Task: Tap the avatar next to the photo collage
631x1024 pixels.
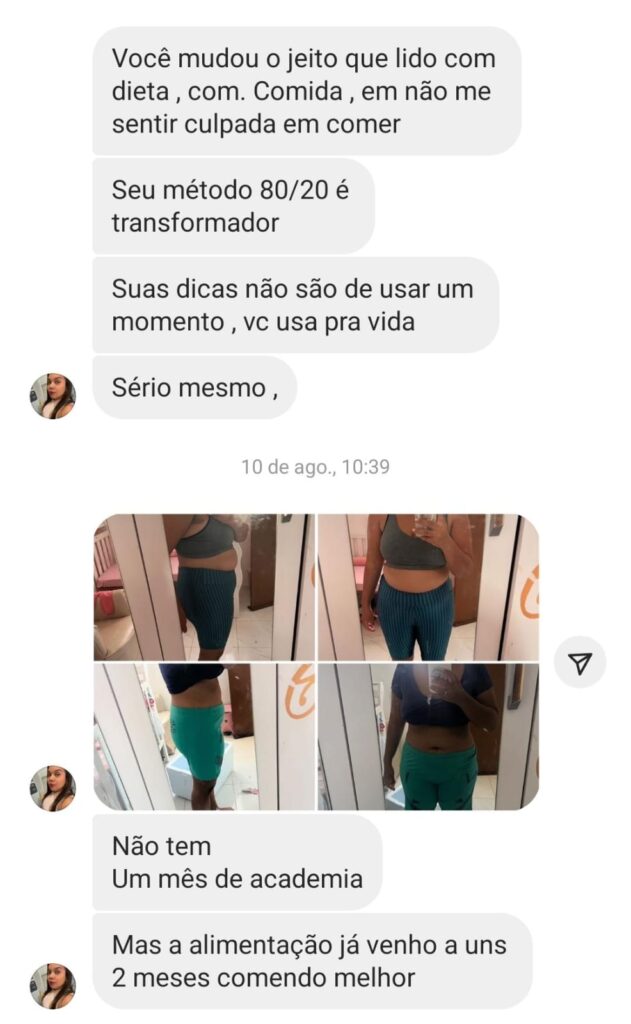Action: (x=52, y=788)
